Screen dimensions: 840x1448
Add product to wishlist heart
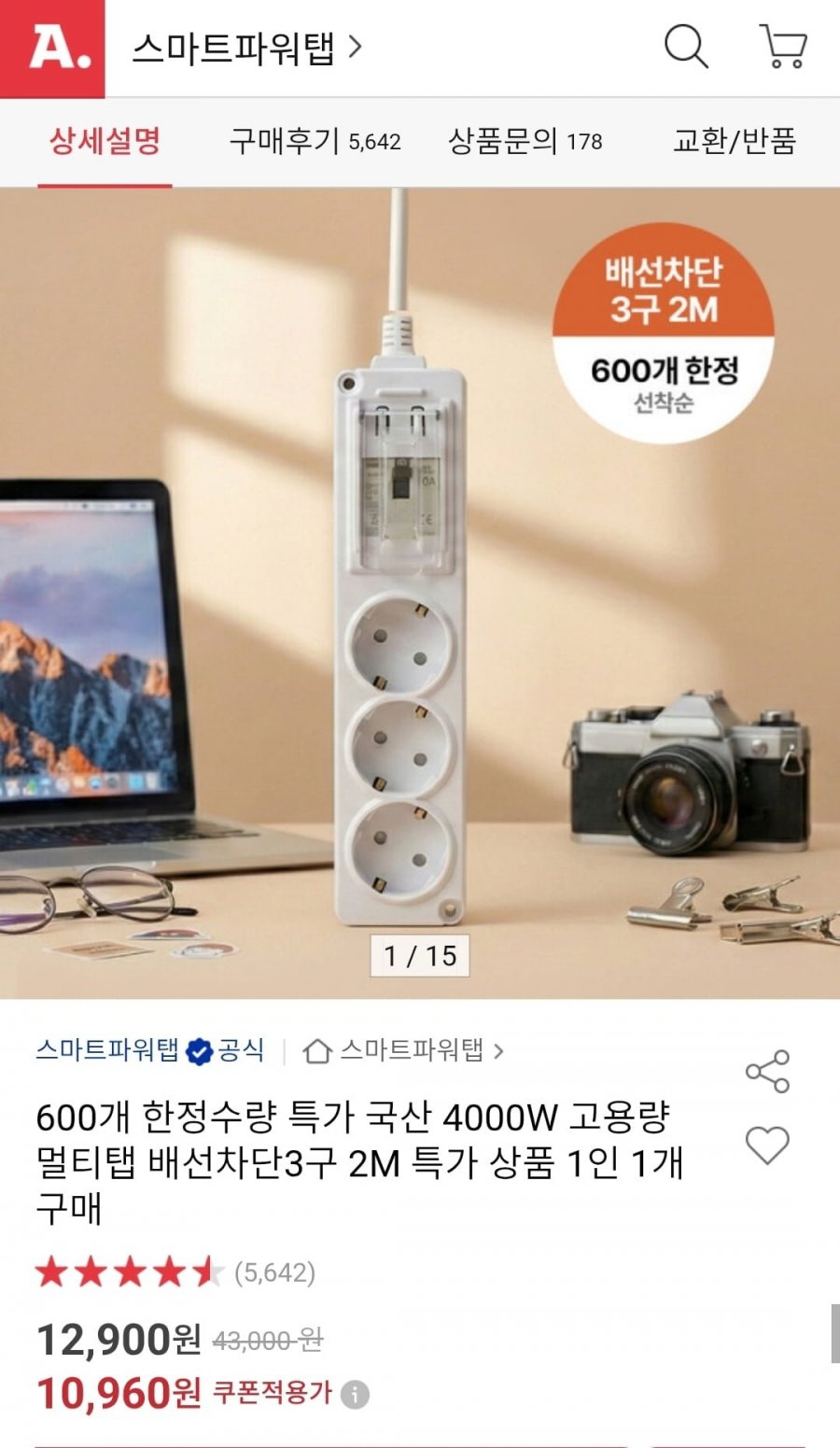767,1146
